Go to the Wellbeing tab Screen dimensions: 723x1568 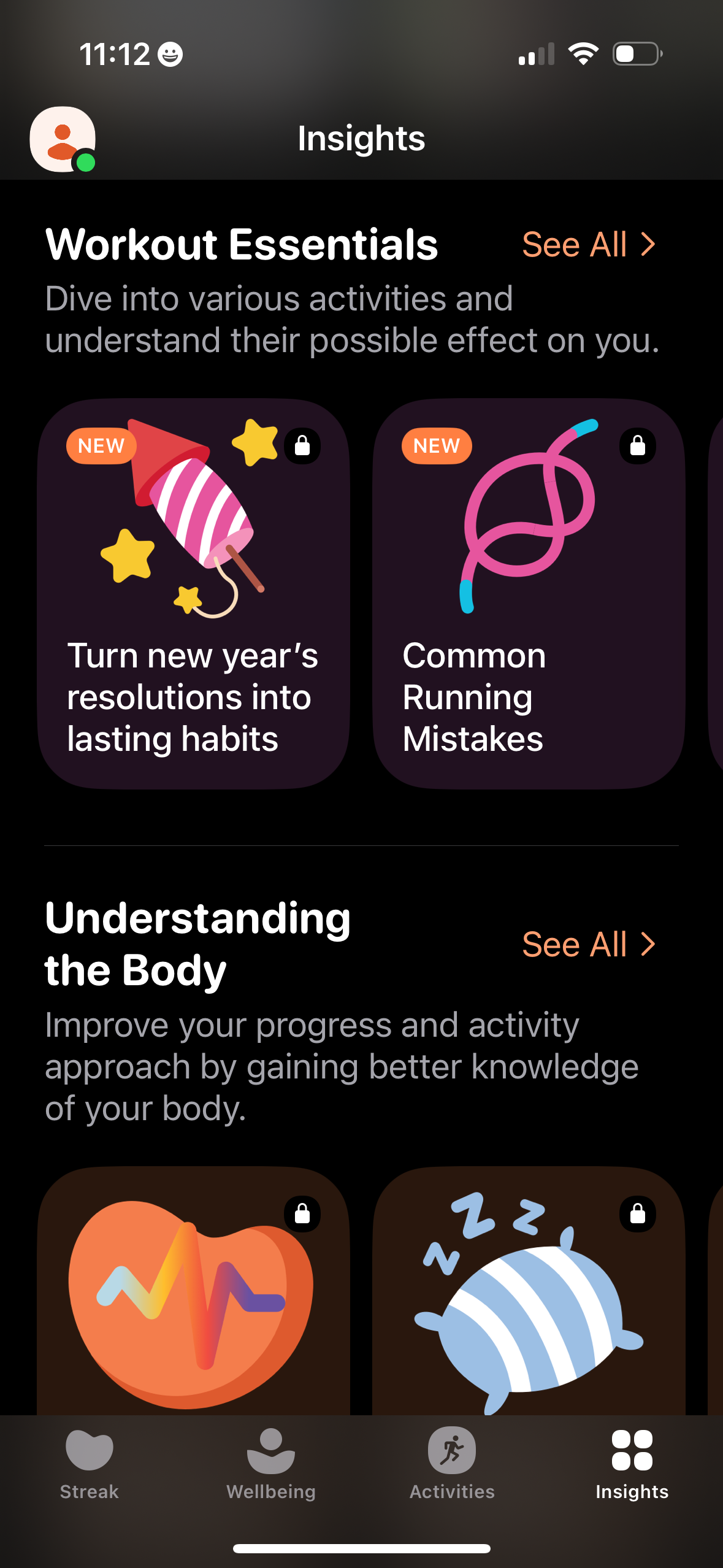pyautogui.click(x=271, y=1464)
